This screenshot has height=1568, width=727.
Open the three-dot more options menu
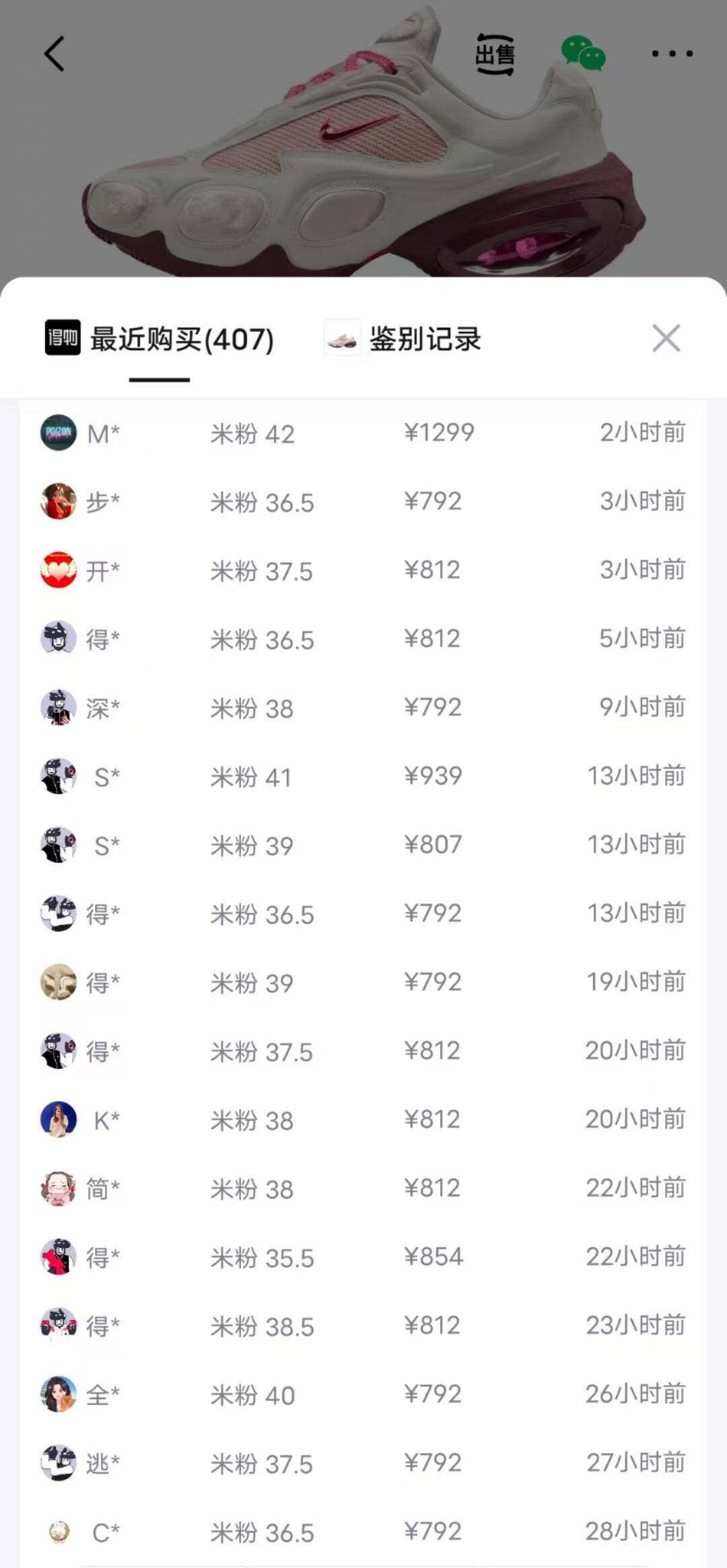click(x=671, y=53)
